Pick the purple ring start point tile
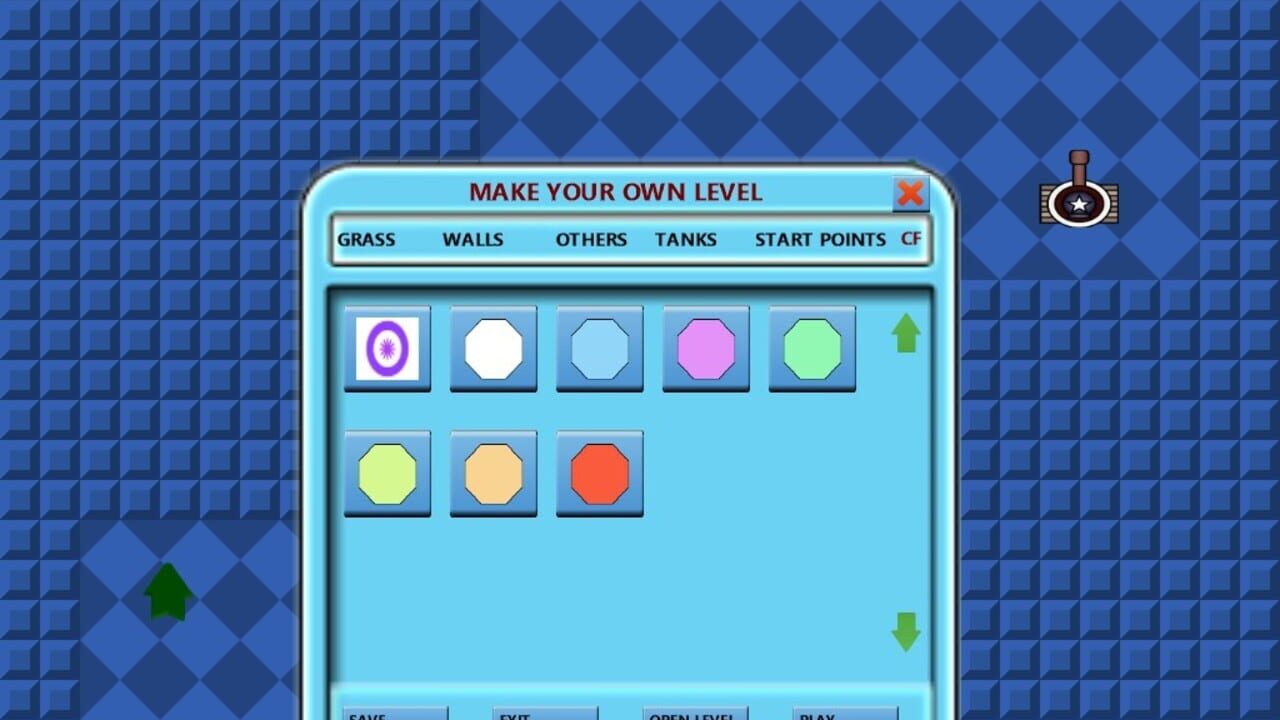This screenshot has height=720, width=1280. tap(387, 349)
